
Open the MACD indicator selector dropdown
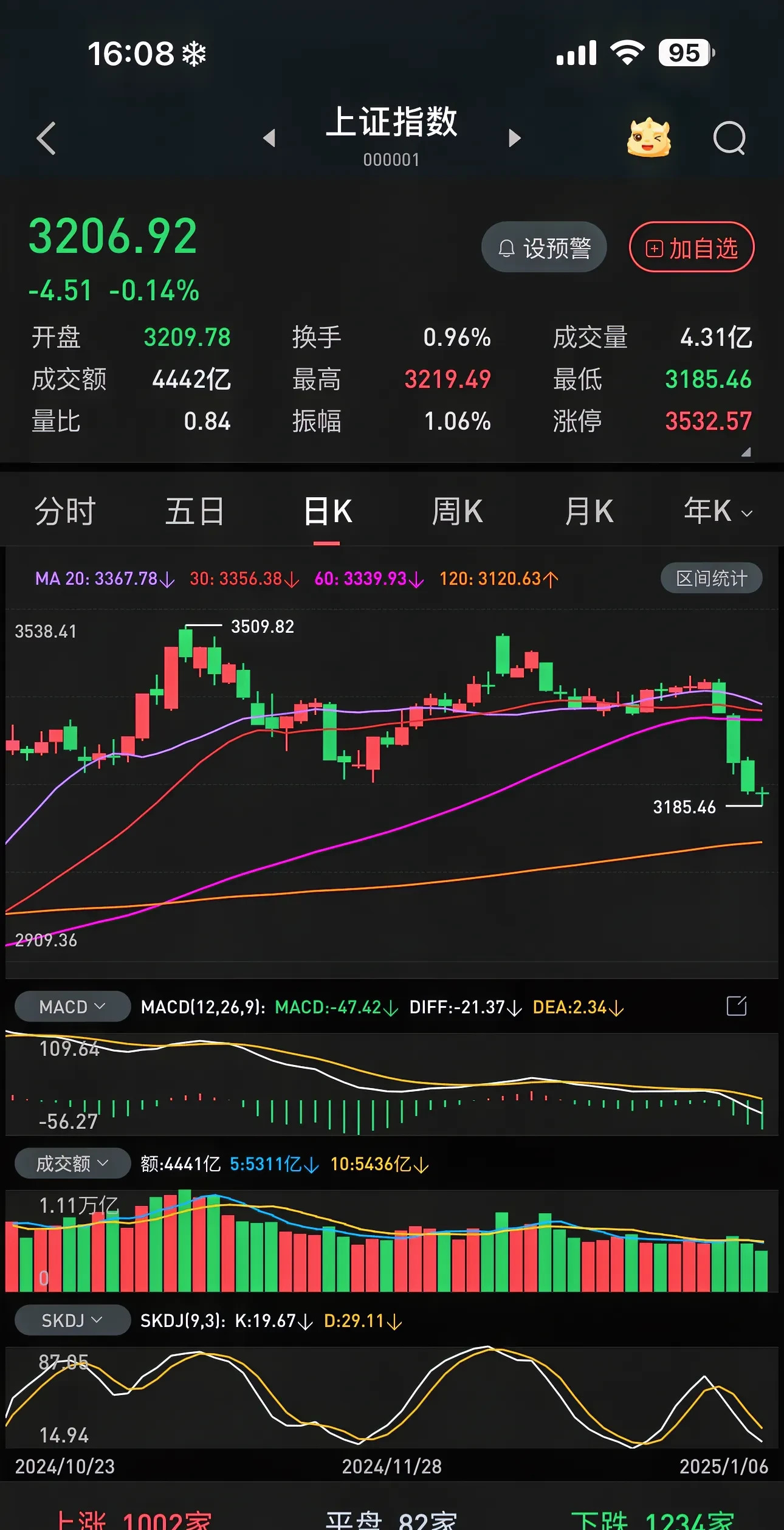coord(71,1006)
